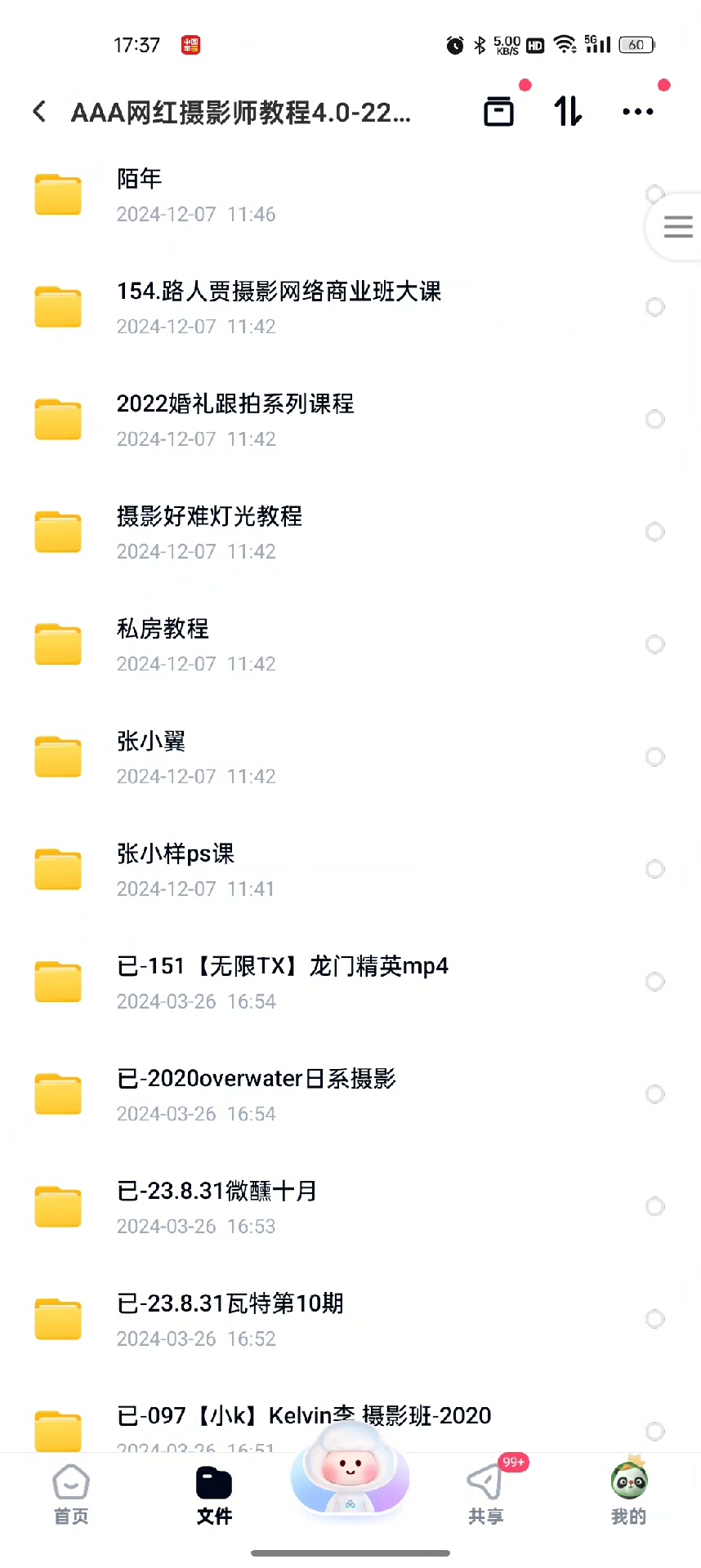Viewport: 701px width, 1568px height.
Task: Open the three-dot overflow menu
Action: [637, 112]
